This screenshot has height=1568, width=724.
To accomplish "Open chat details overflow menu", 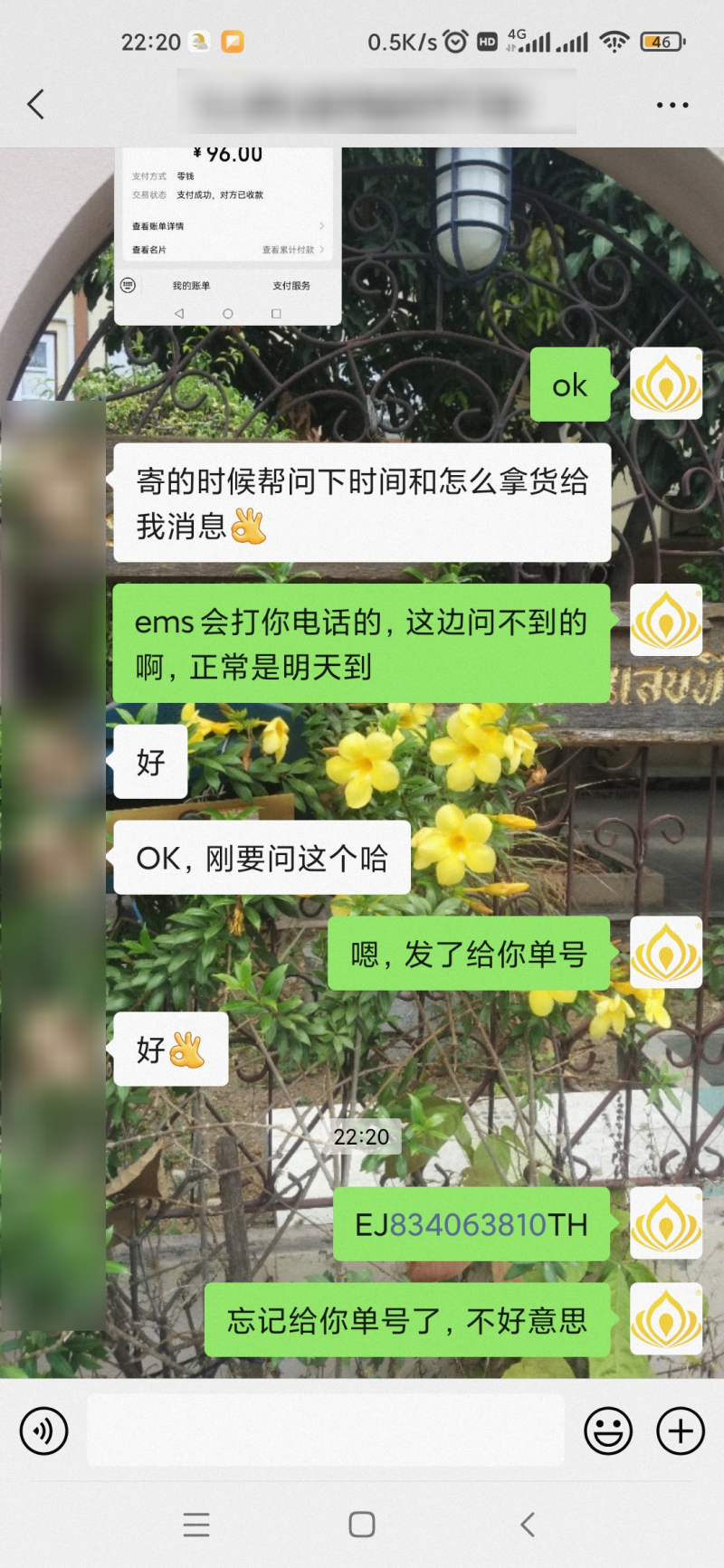I will [672, 105].
